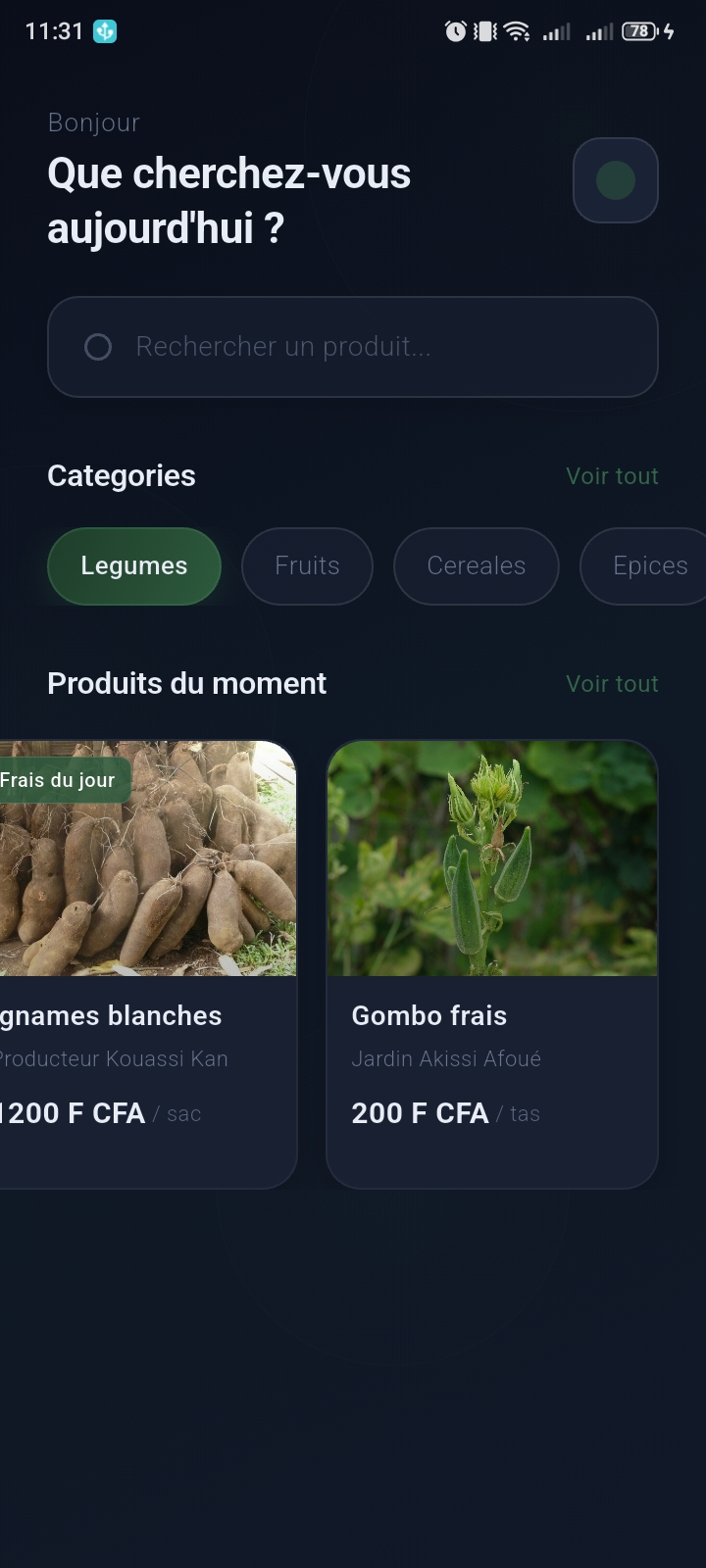The height and width of the screenshot is (1568, 706).
Task: Toggle the Legumes category filter
Action: (x=133, y=565)
